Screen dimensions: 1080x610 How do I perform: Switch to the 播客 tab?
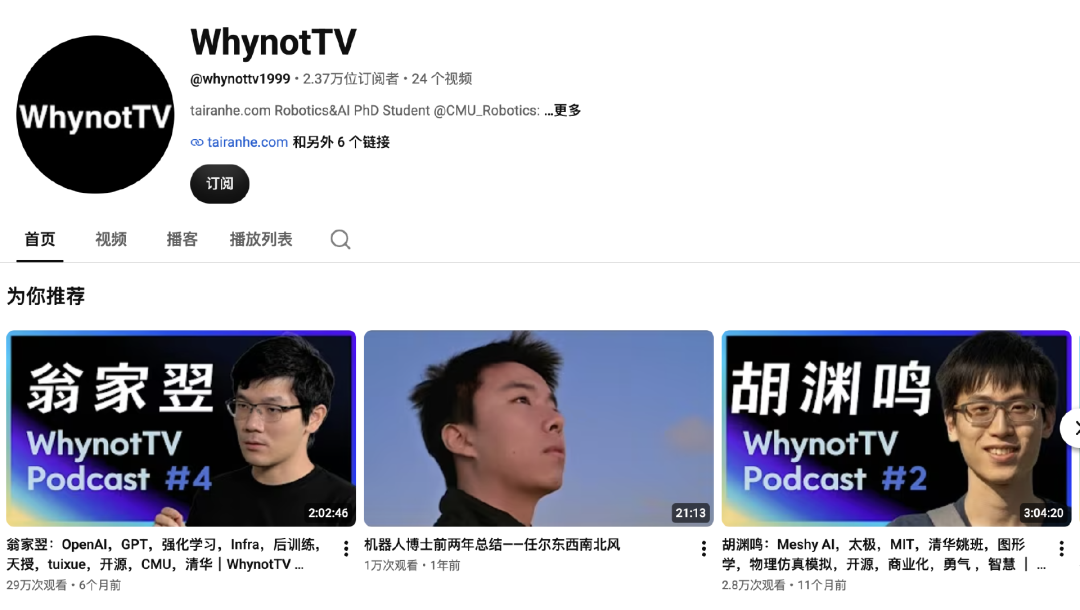pos(182,240)
